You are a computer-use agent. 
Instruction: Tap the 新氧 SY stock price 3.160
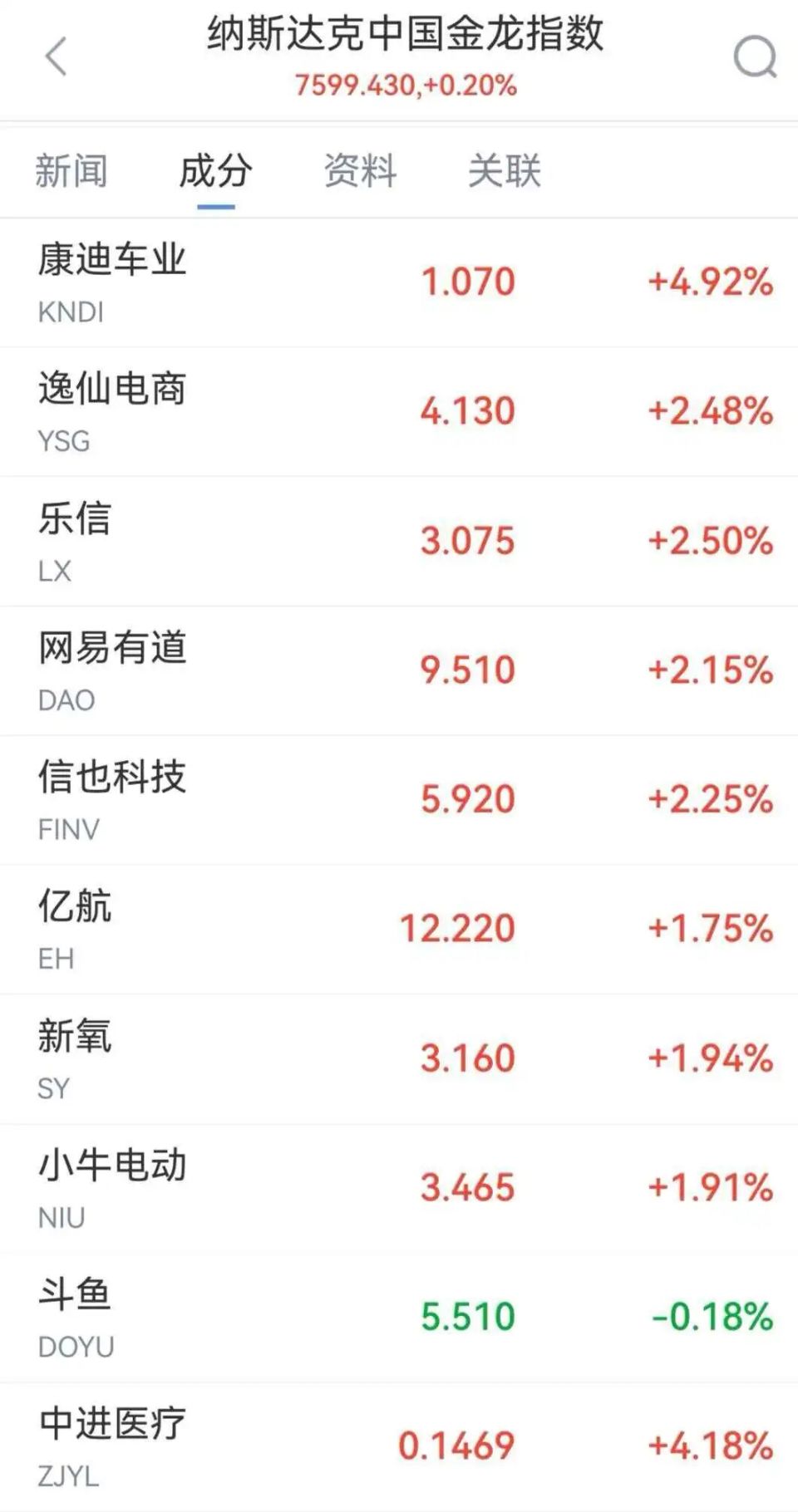point(466,1058)
